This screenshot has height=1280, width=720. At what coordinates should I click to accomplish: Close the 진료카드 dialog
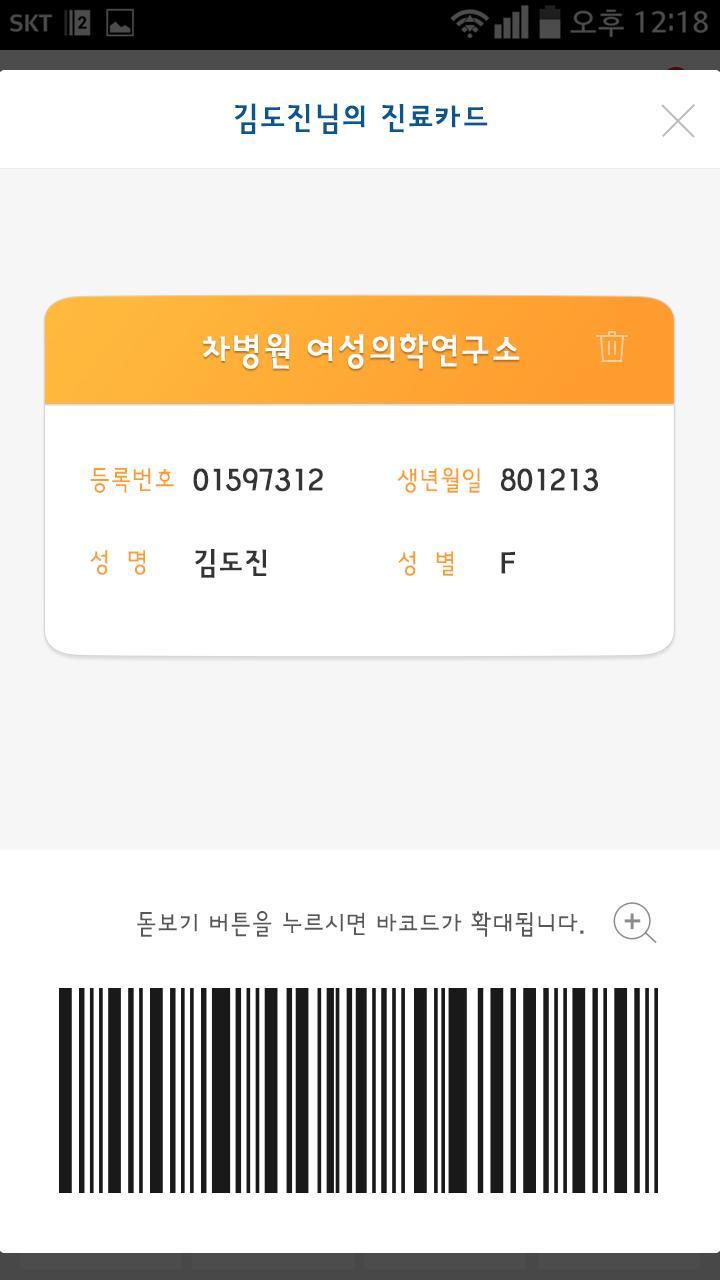(678, 121)
